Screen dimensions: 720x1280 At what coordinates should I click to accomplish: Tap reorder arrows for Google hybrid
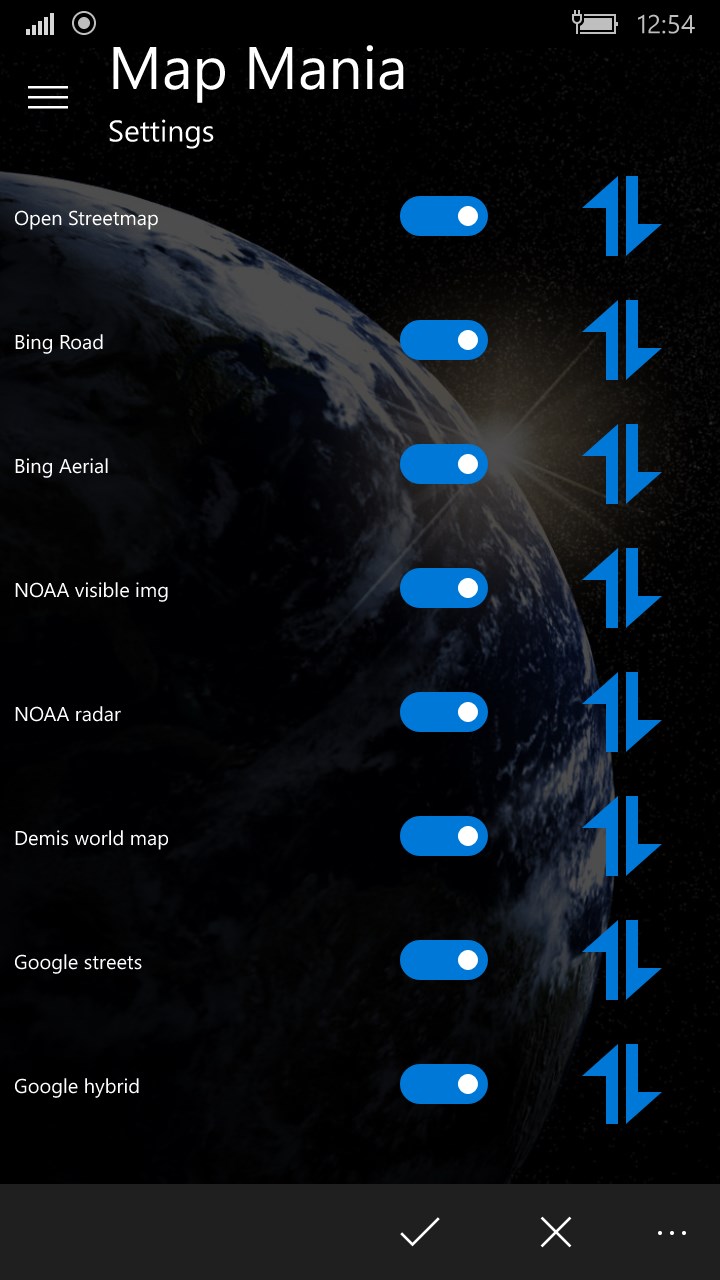point(622,1084)
